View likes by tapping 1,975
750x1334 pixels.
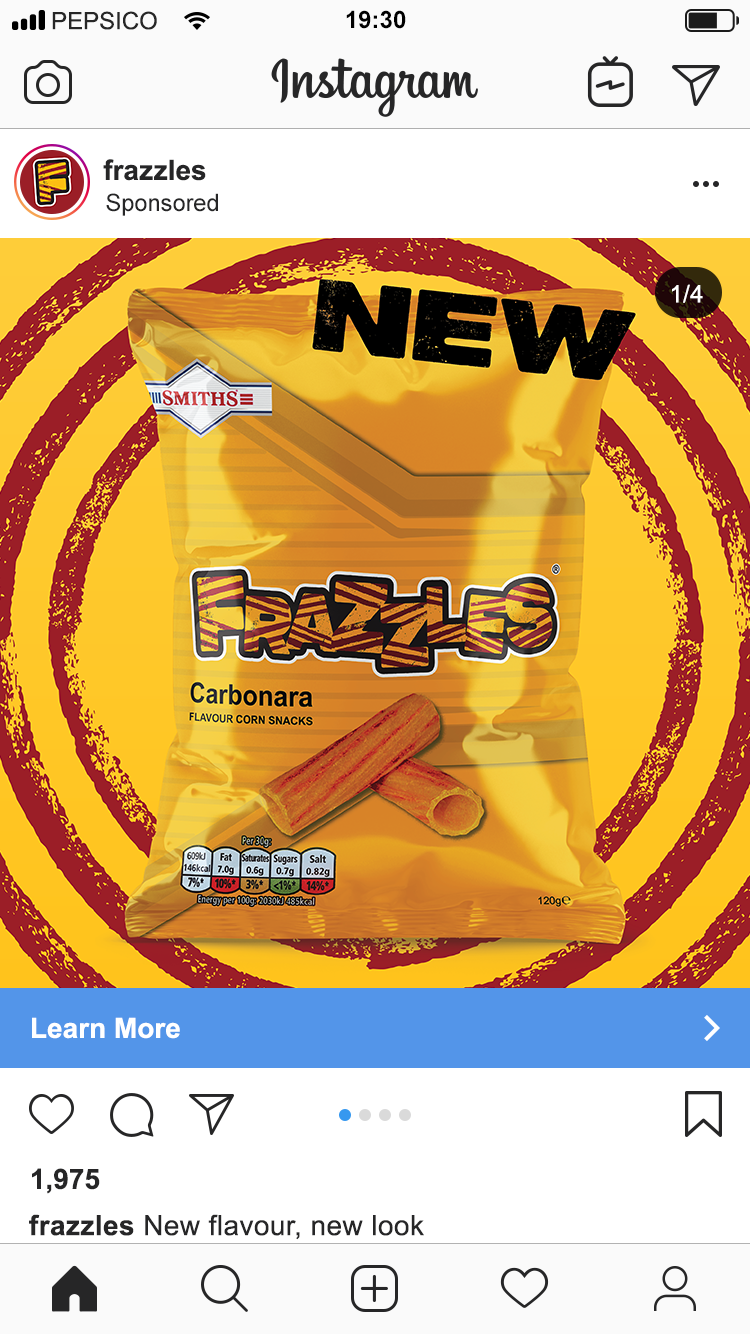click(63, 1179)
